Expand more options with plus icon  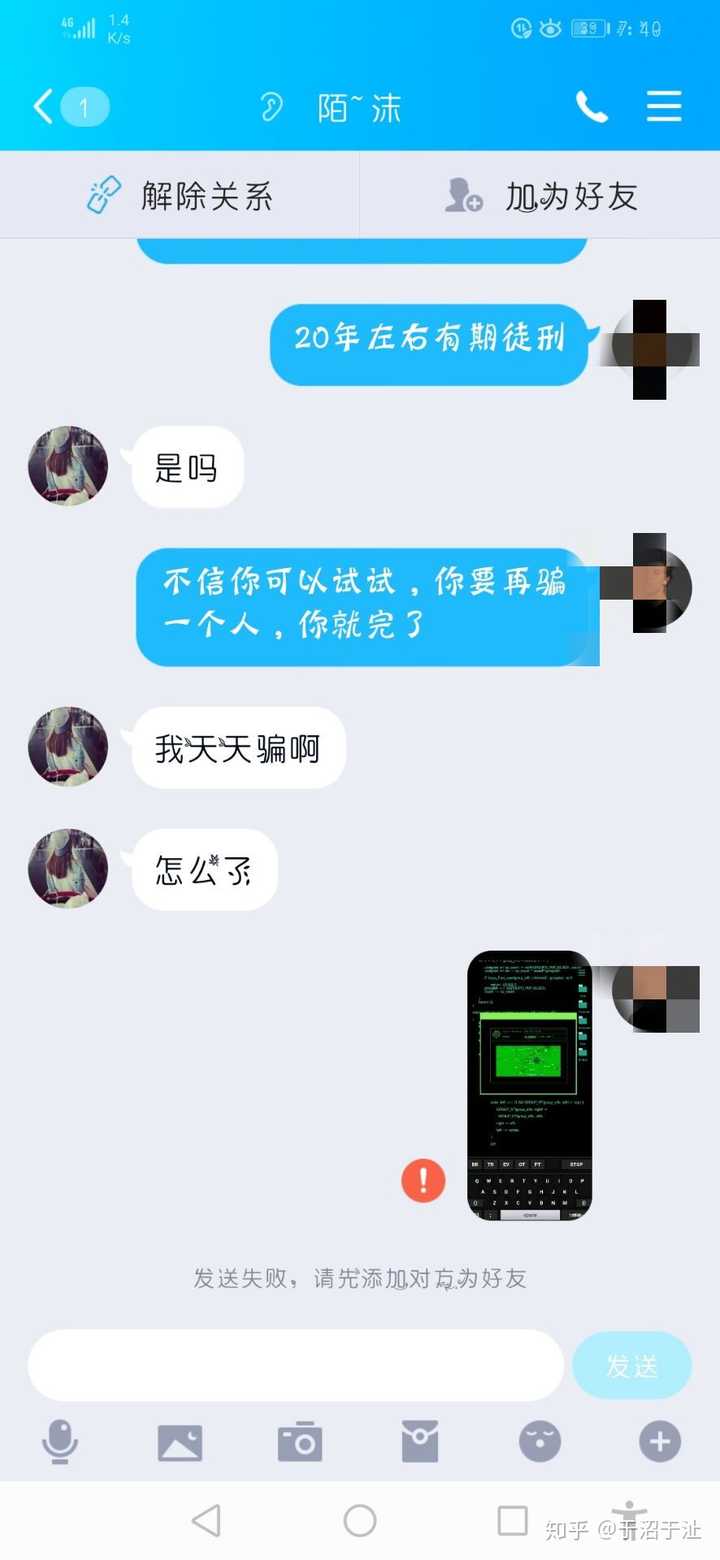click(x=660, y=1442)
